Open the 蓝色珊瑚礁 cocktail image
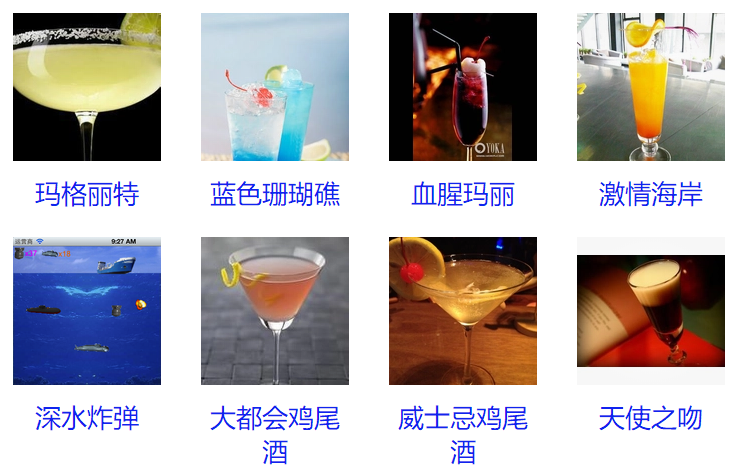 point(275,87)
